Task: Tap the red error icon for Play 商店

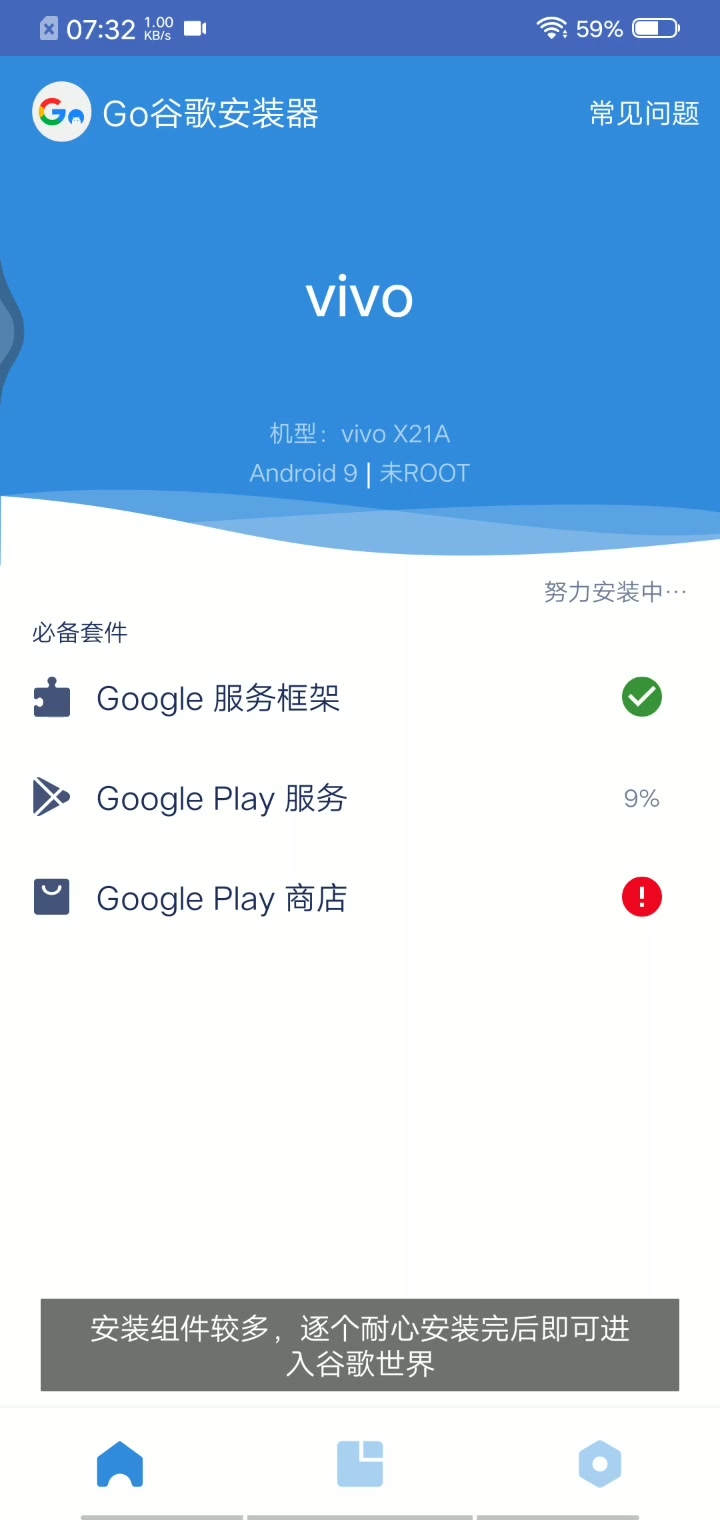Action: (x=641, y=897)
